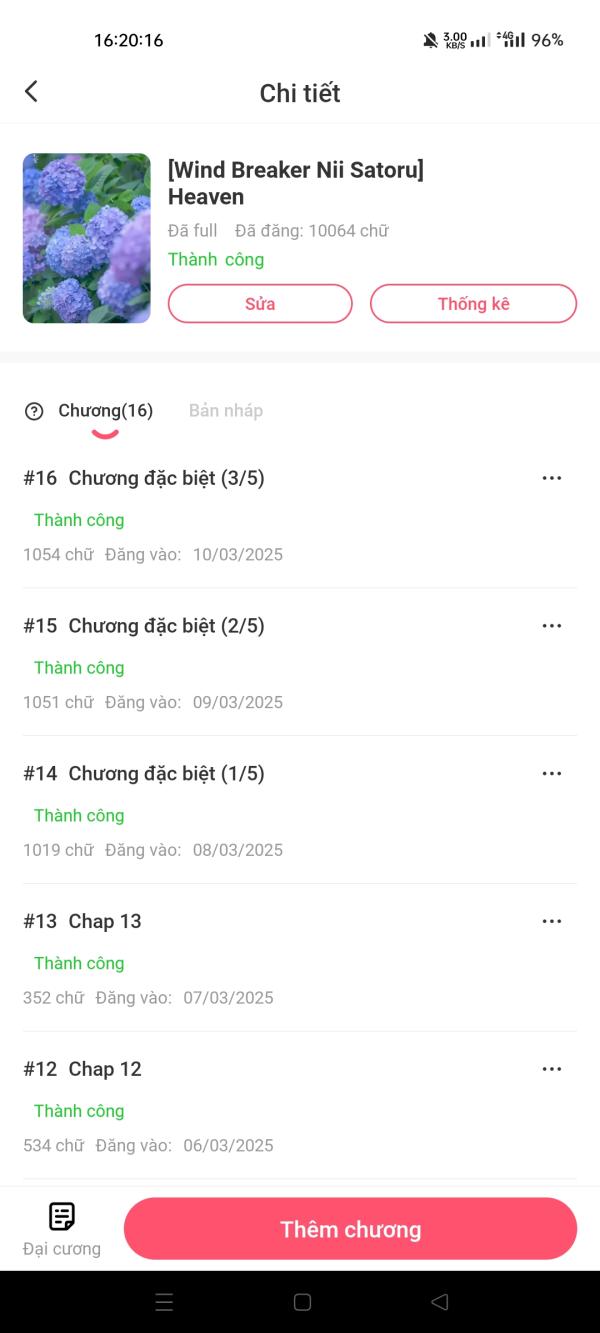Open chapter #16 Chương đặc biệt (3/5)
The height and width of the screenshot is (1333, 600).
point(166,478)
